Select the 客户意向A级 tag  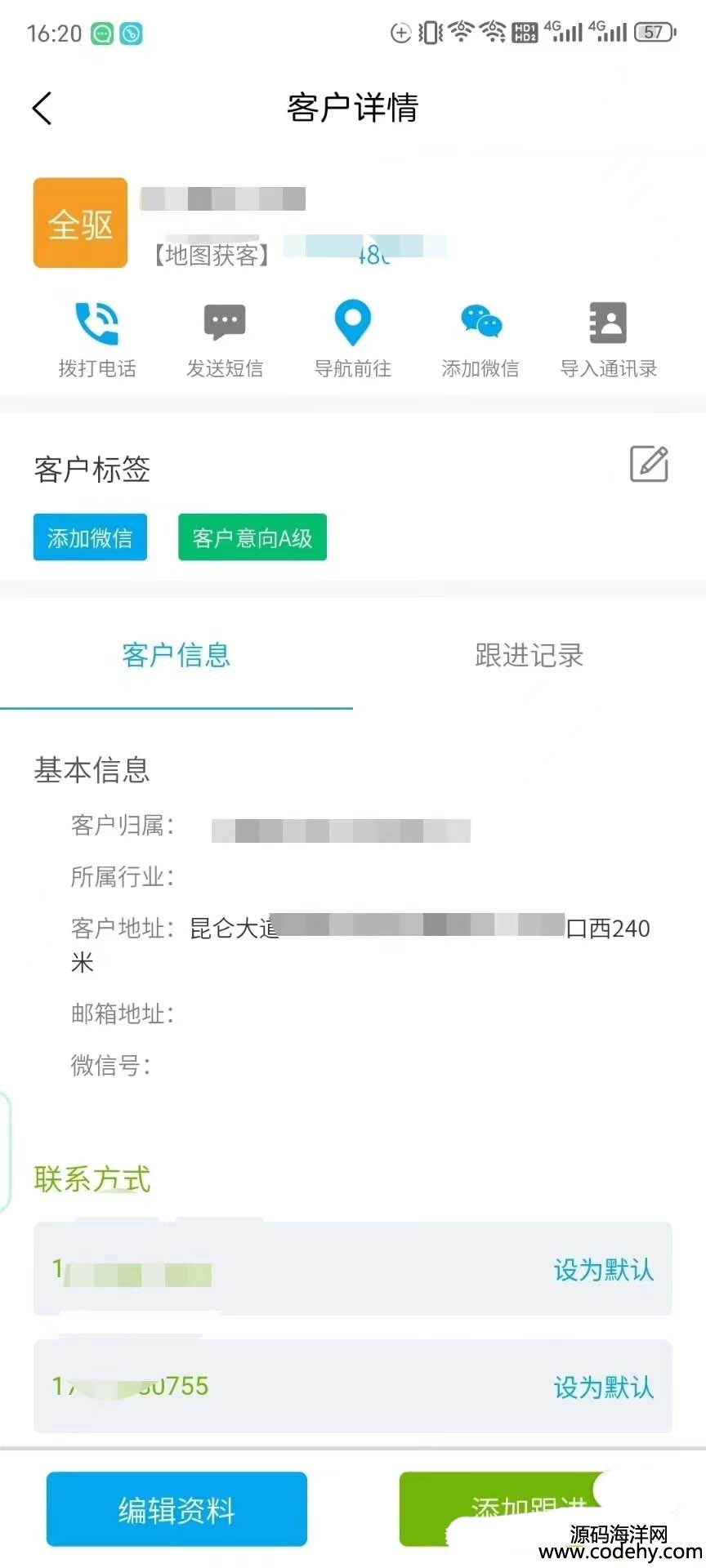click(x=252, y=537)
